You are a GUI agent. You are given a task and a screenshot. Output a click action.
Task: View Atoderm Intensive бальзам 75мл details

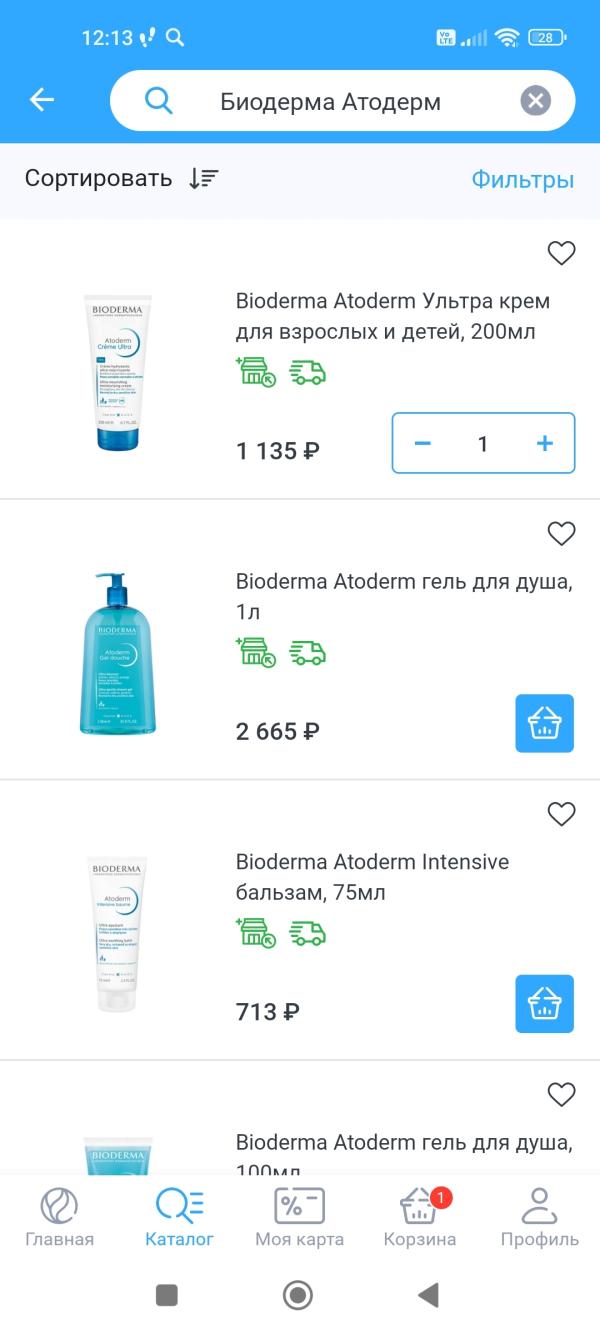tap(372, 876)
